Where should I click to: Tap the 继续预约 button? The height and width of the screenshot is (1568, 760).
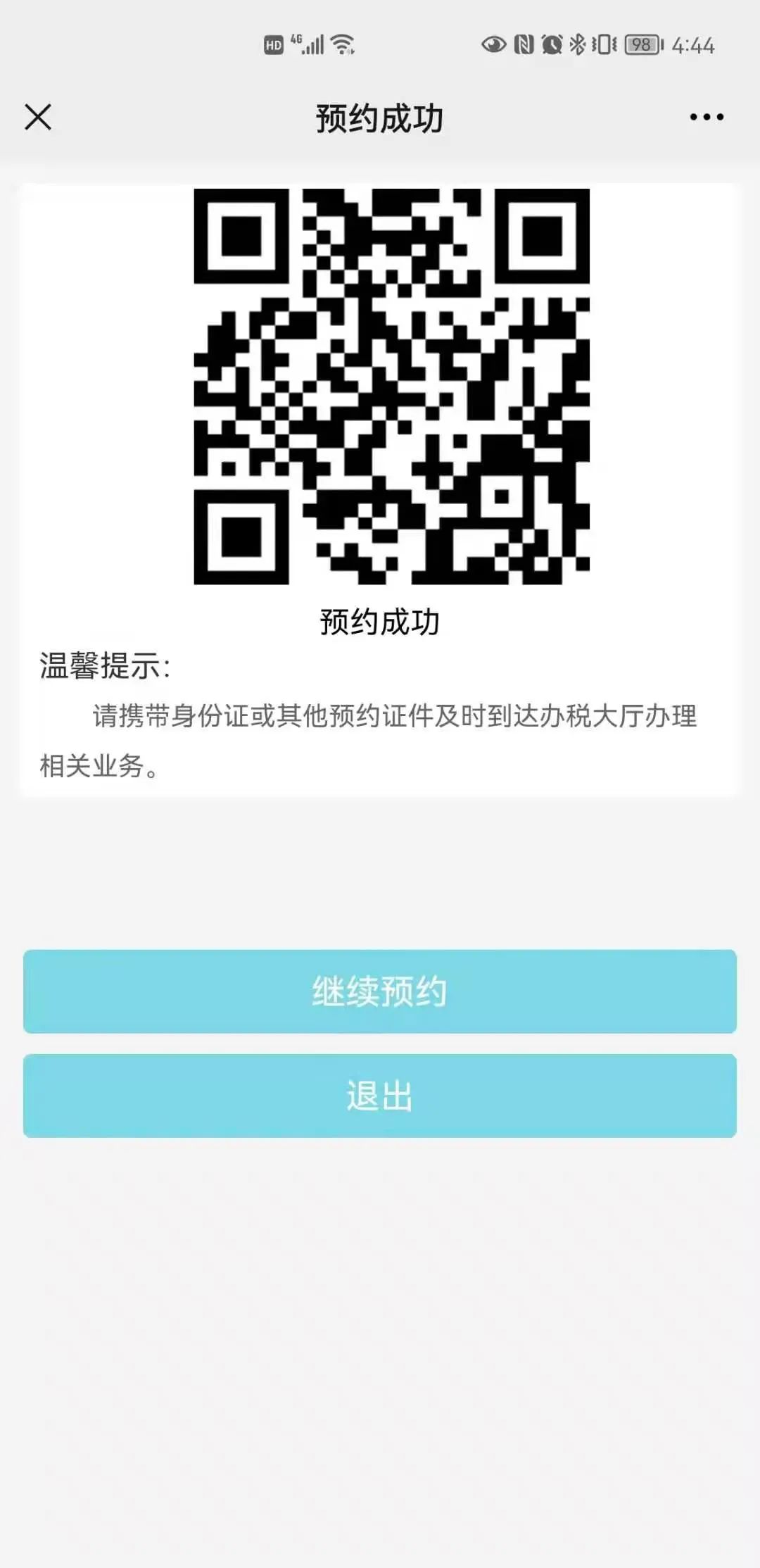pos(380,991)
